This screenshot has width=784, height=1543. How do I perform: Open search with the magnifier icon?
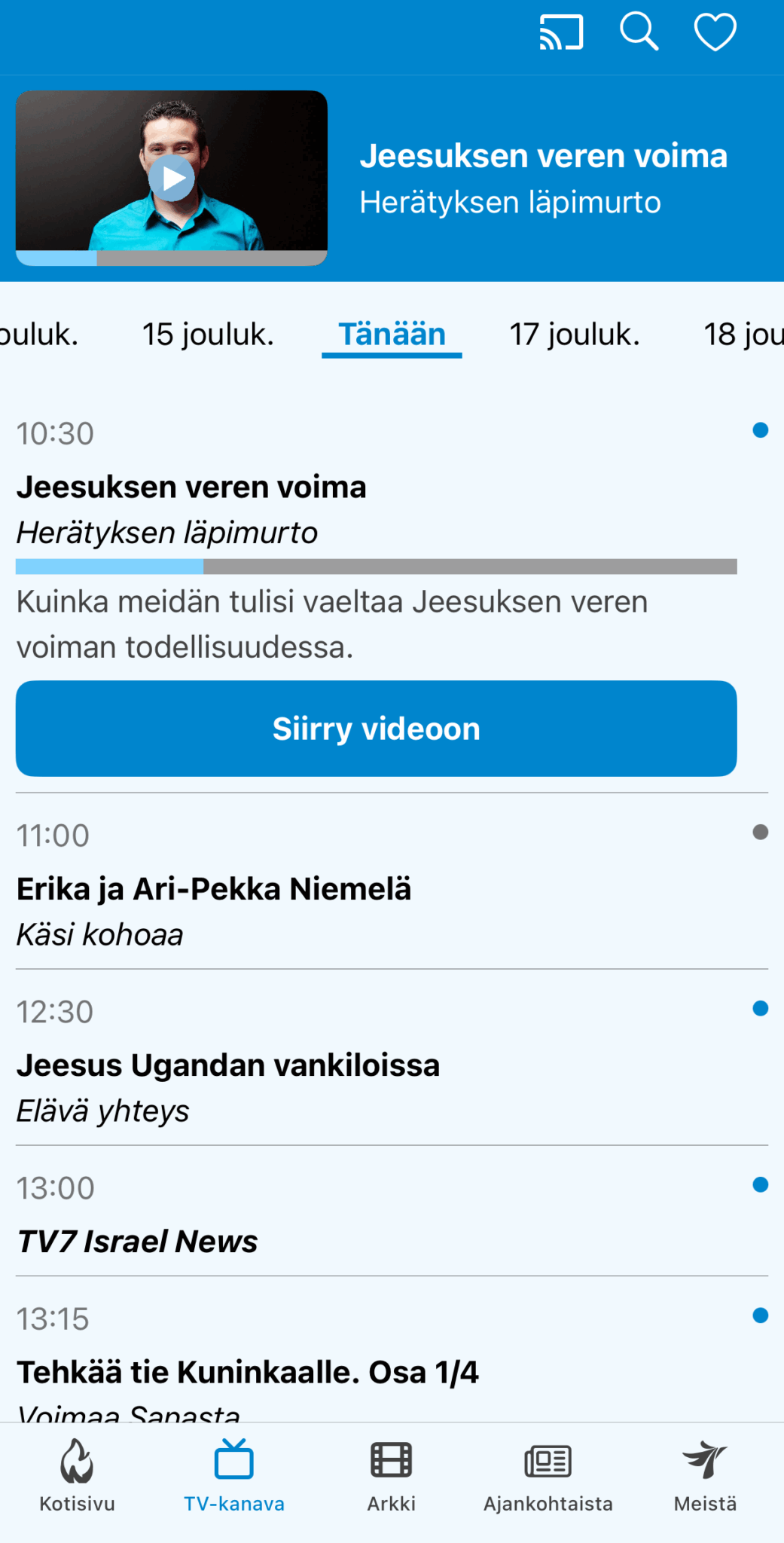click(x=639, y=32)
